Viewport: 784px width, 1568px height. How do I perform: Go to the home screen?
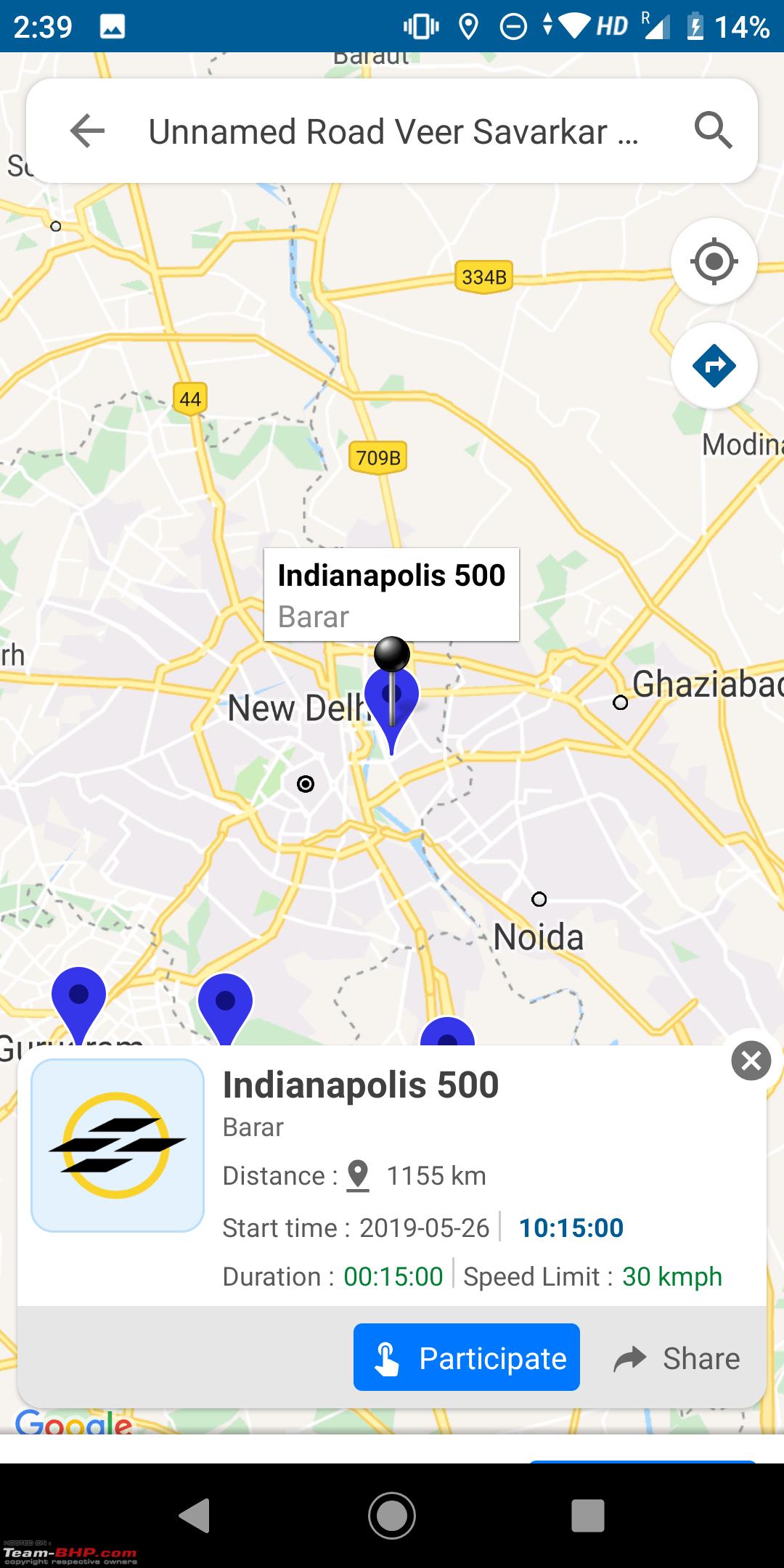click(x=392, y=1515)
